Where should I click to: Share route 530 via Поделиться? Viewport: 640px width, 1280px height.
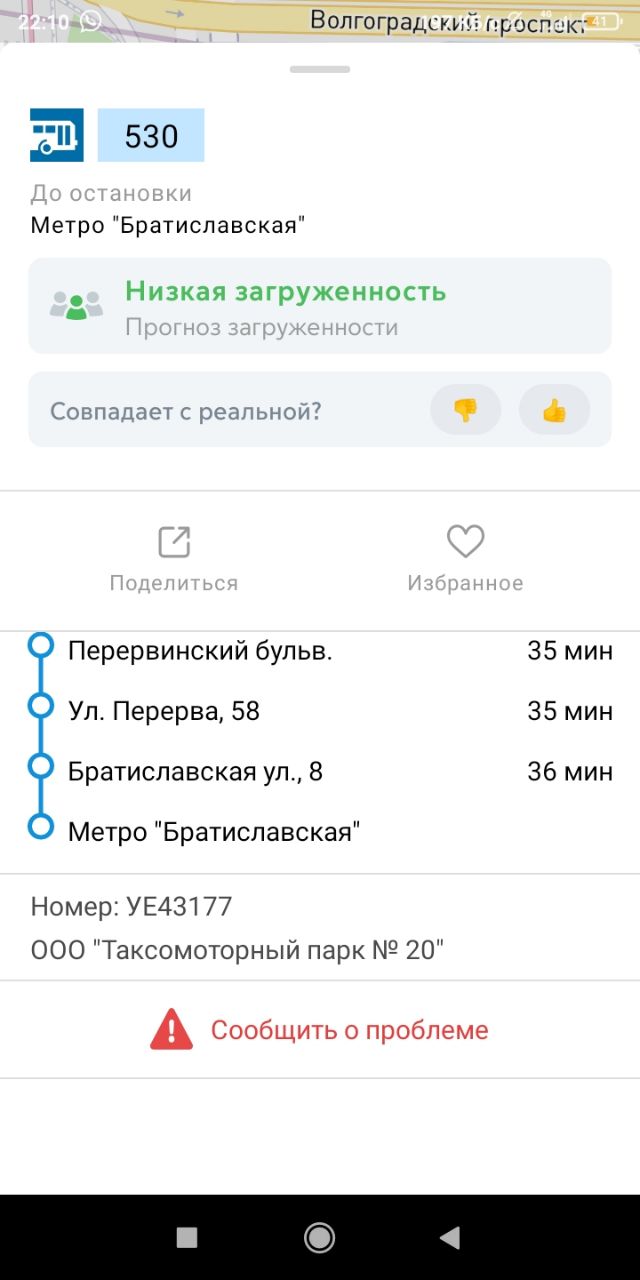click(x=174, y=560)
